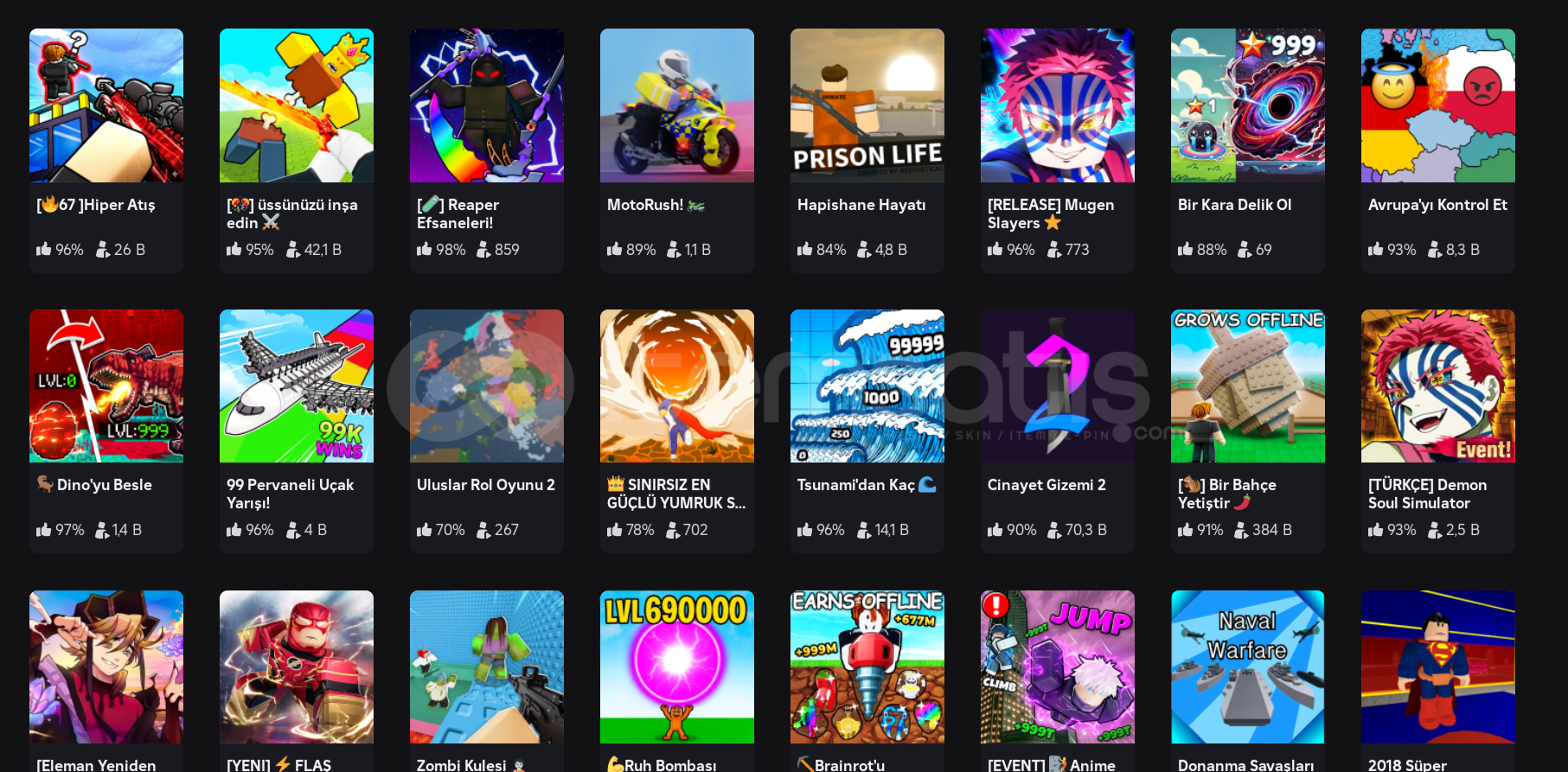
Task: Launch the MotoRush! game tile
Action: 677,105
